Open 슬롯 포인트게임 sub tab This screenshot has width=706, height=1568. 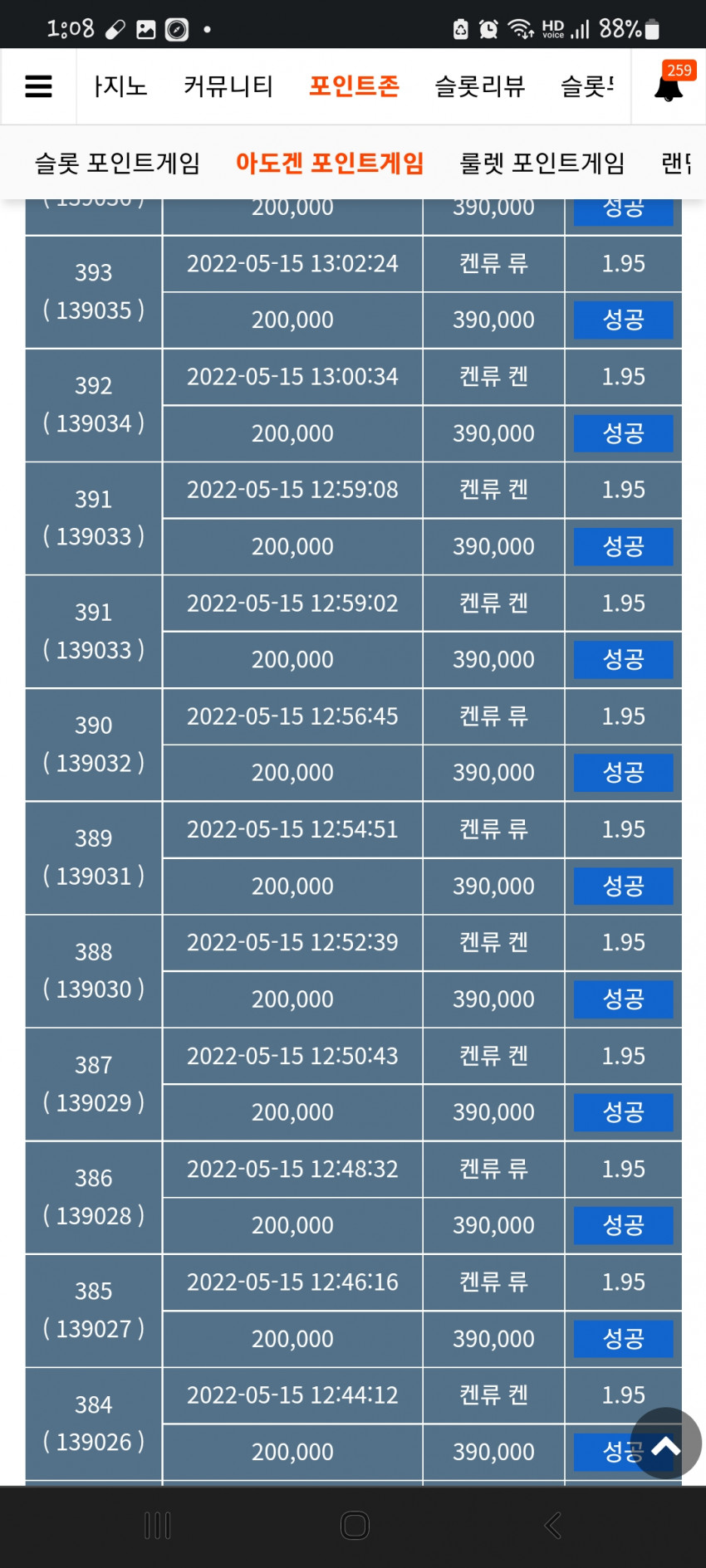117,164
